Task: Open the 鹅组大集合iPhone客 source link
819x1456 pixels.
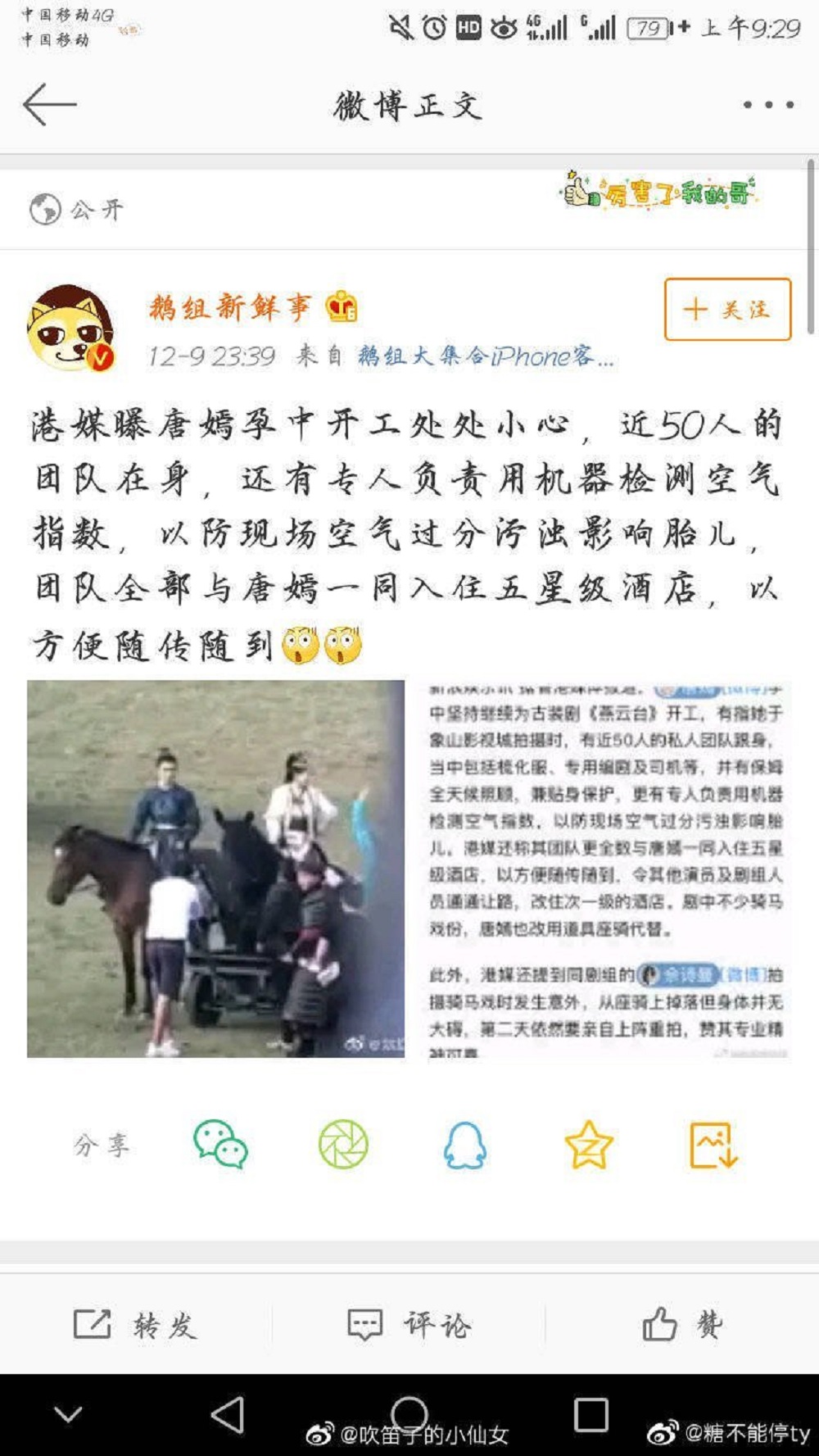Action: [x=485, y=356]
